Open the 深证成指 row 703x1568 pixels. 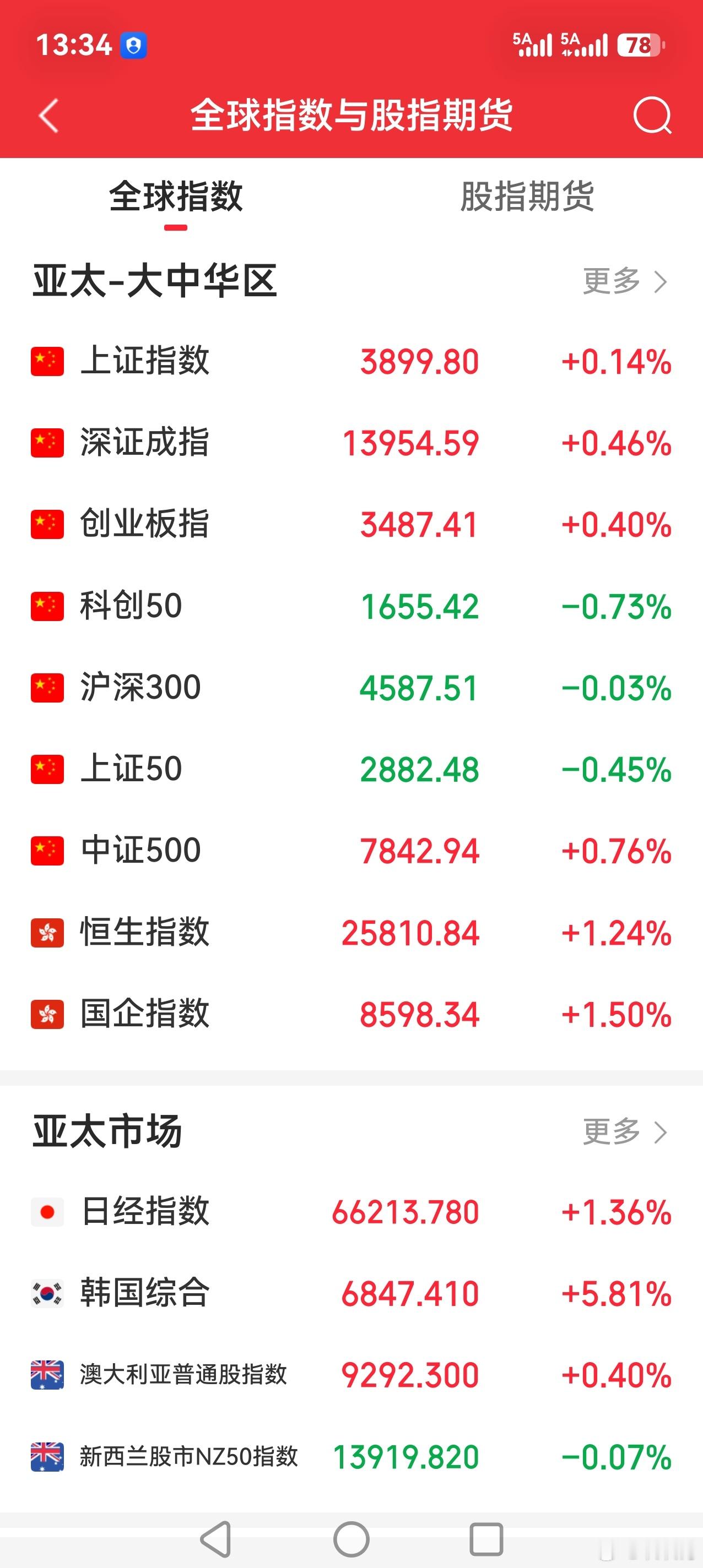[351, 443]
